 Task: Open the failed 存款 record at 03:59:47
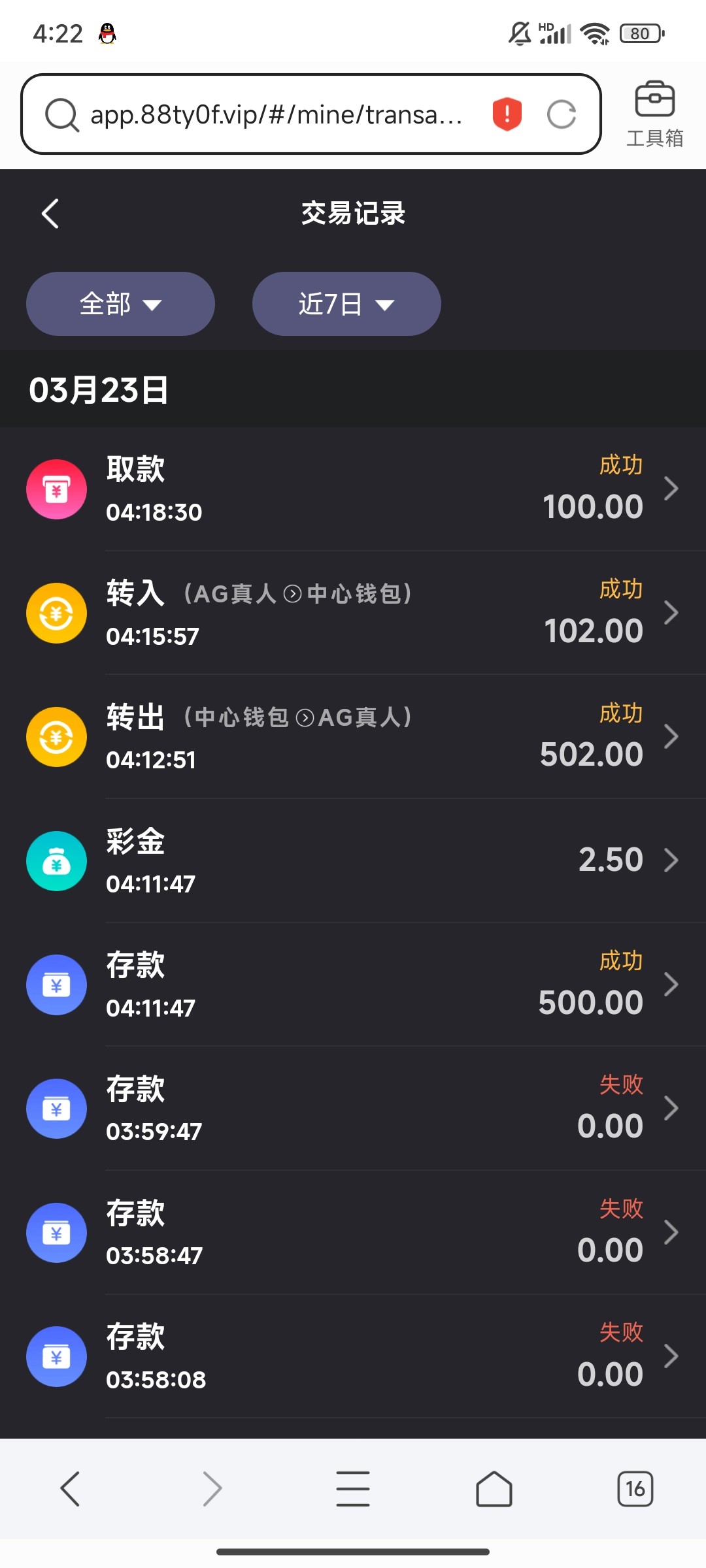coord(353,1108)
